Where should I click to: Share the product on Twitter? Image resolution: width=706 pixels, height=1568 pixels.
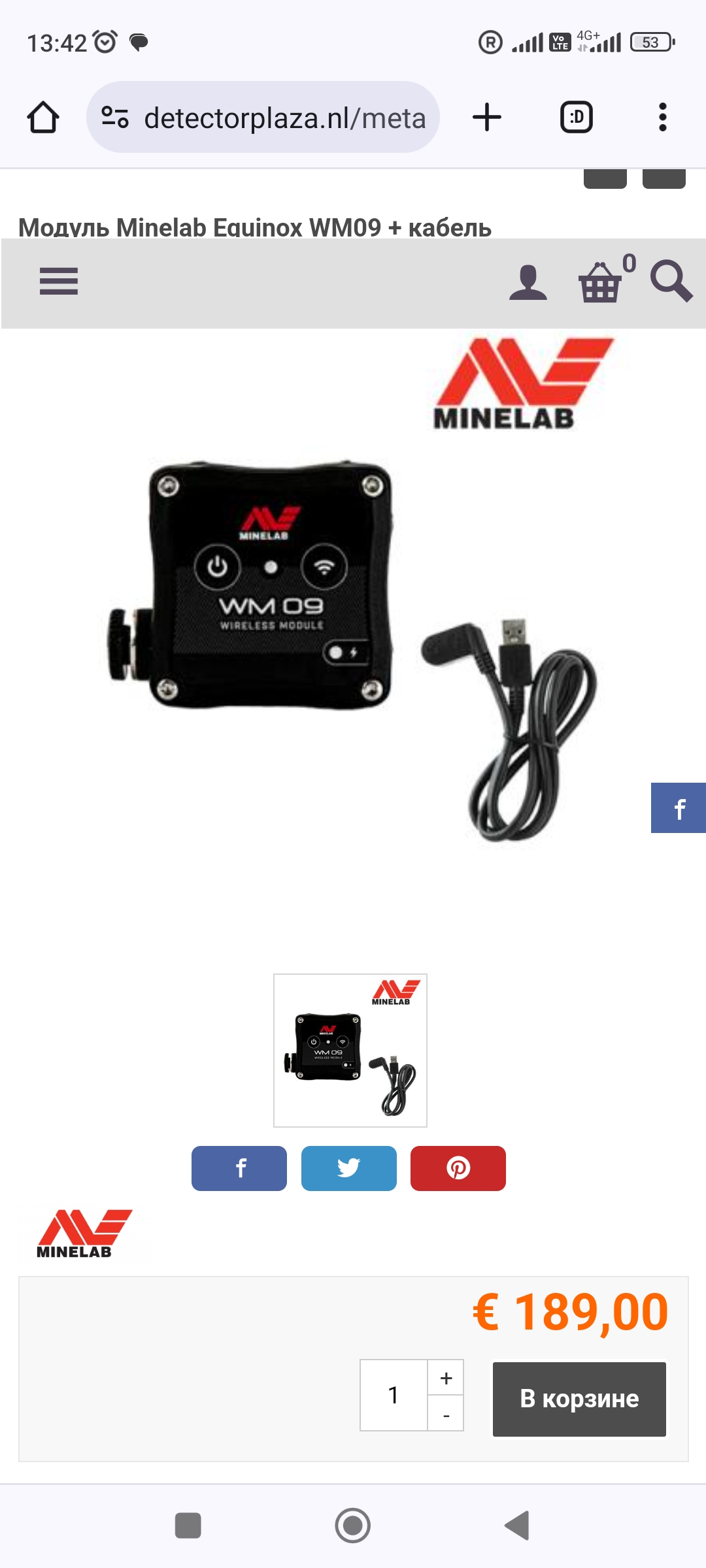point(349,1168)
